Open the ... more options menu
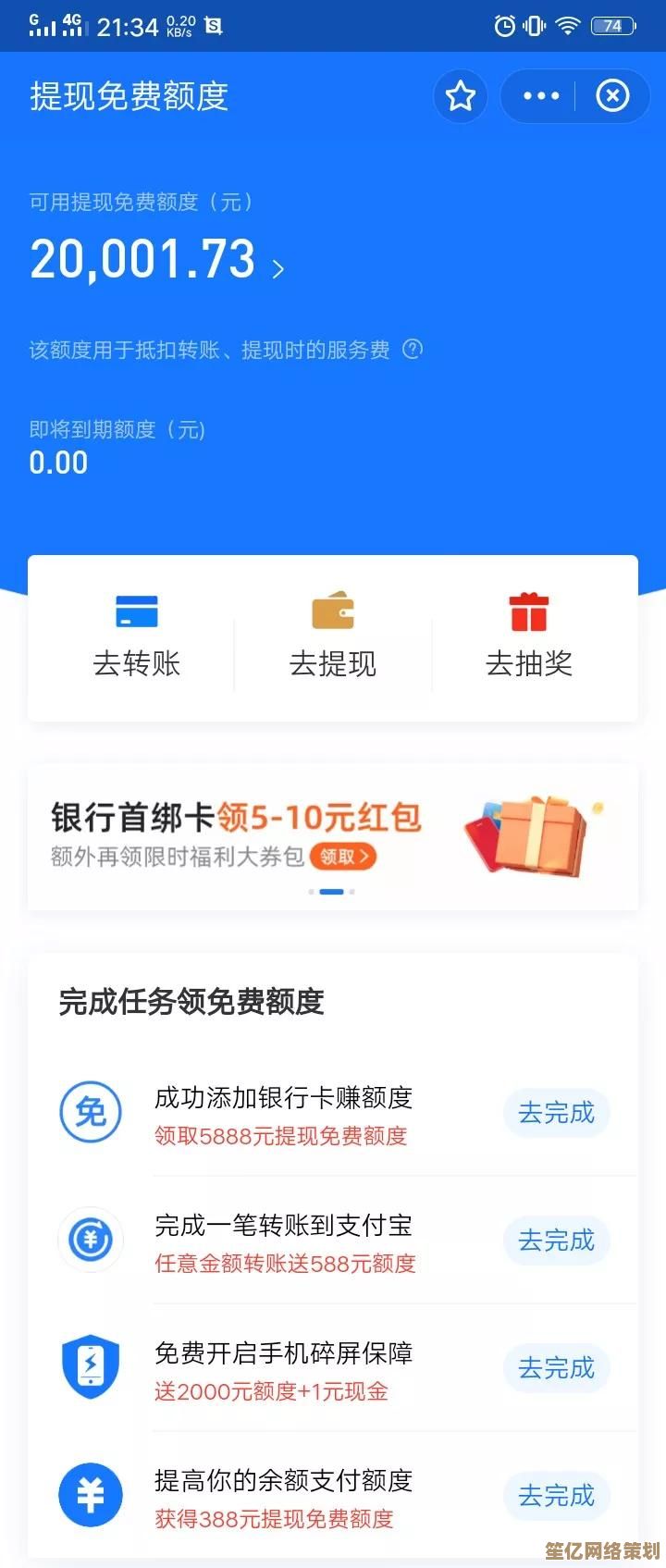Viewport: 666px width, 1568px height. pyautogui.click(x=539, y=95)
